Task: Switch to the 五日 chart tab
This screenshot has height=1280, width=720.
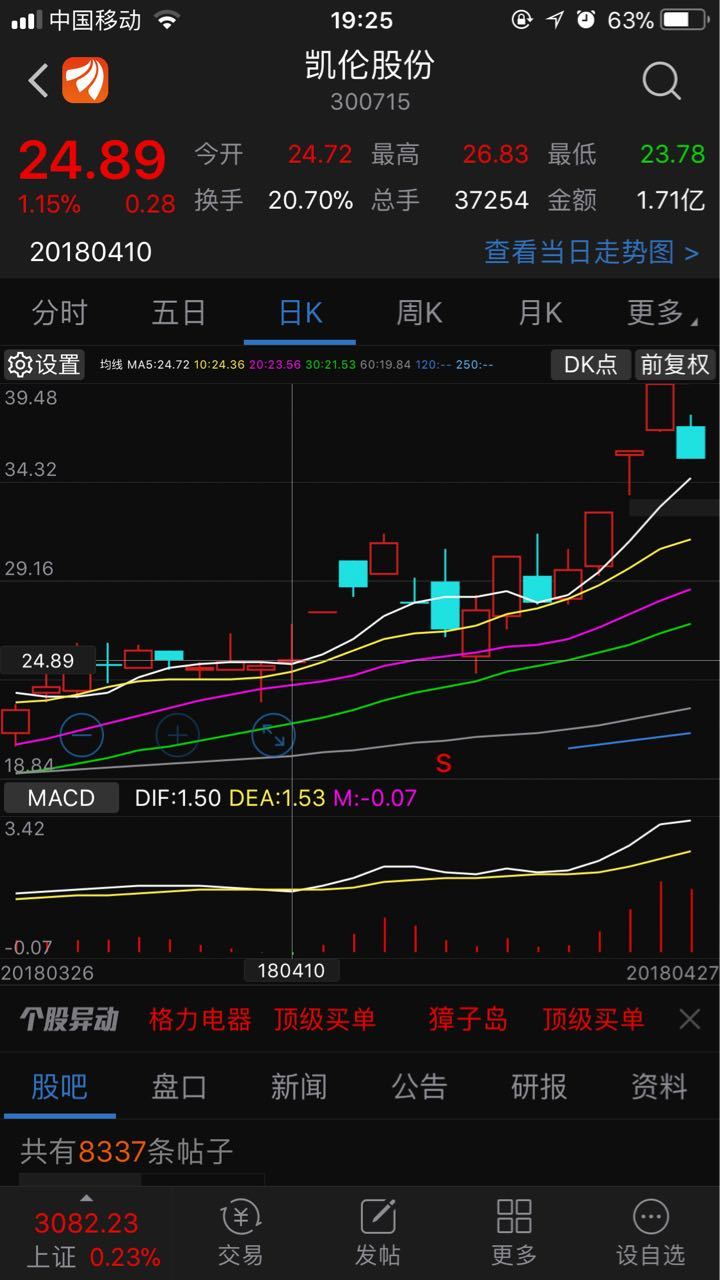Action: pos(179,313)
